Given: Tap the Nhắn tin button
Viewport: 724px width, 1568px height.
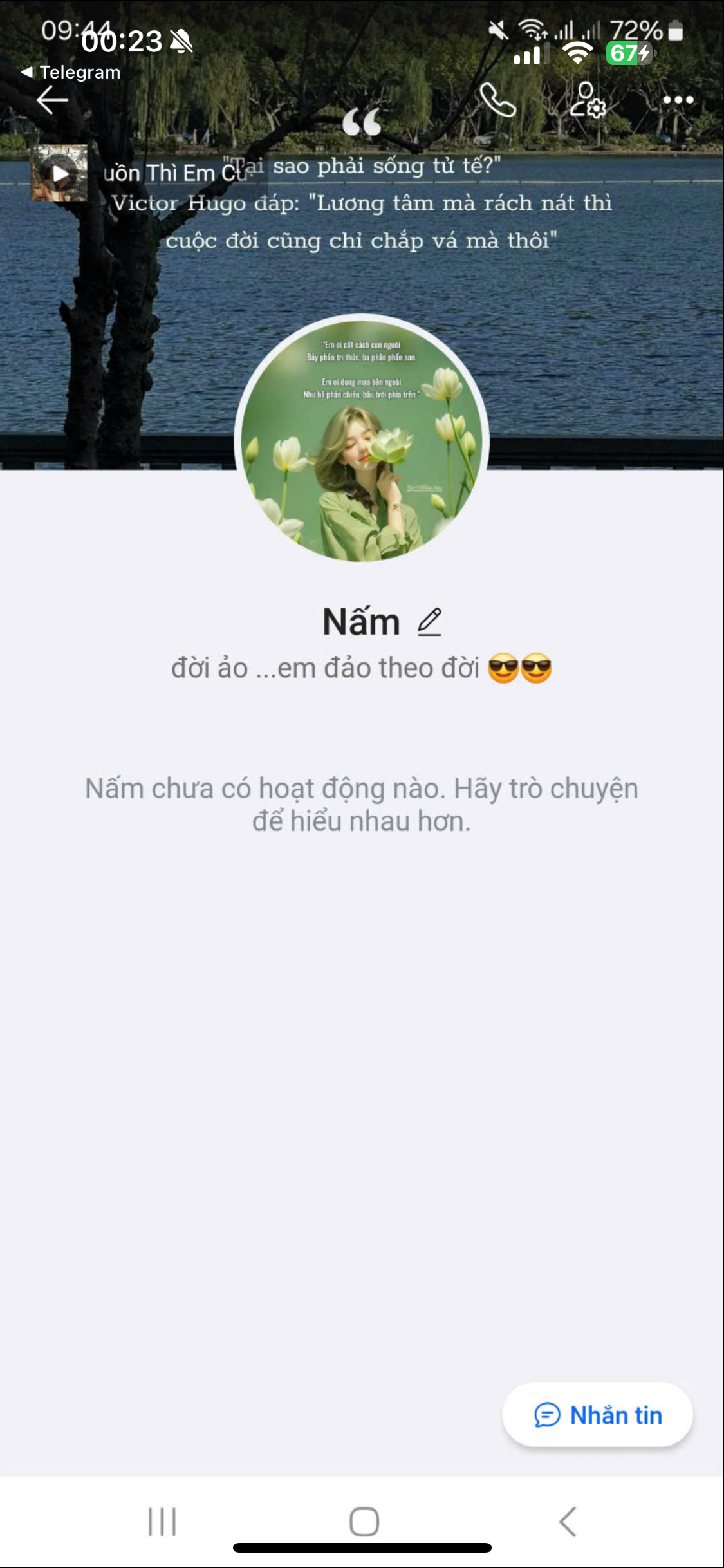Looking at the screenshot, I should (597, 1415).
